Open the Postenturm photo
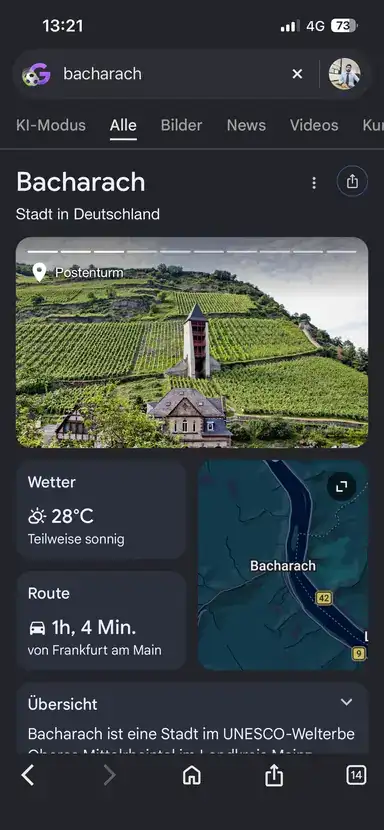384x830 pixels. click(192, 342)
